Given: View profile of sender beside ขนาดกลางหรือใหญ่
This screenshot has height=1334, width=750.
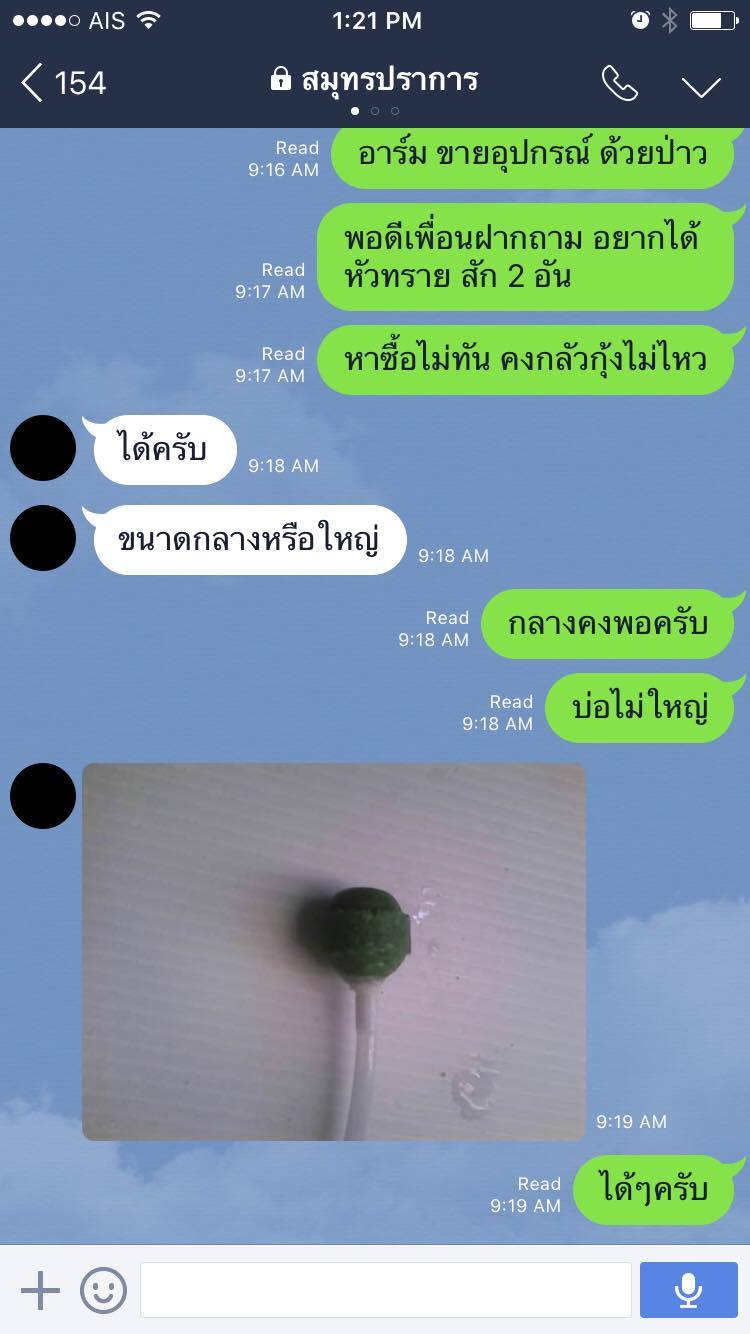Looking at the screenshot, I should click(43, 538).
